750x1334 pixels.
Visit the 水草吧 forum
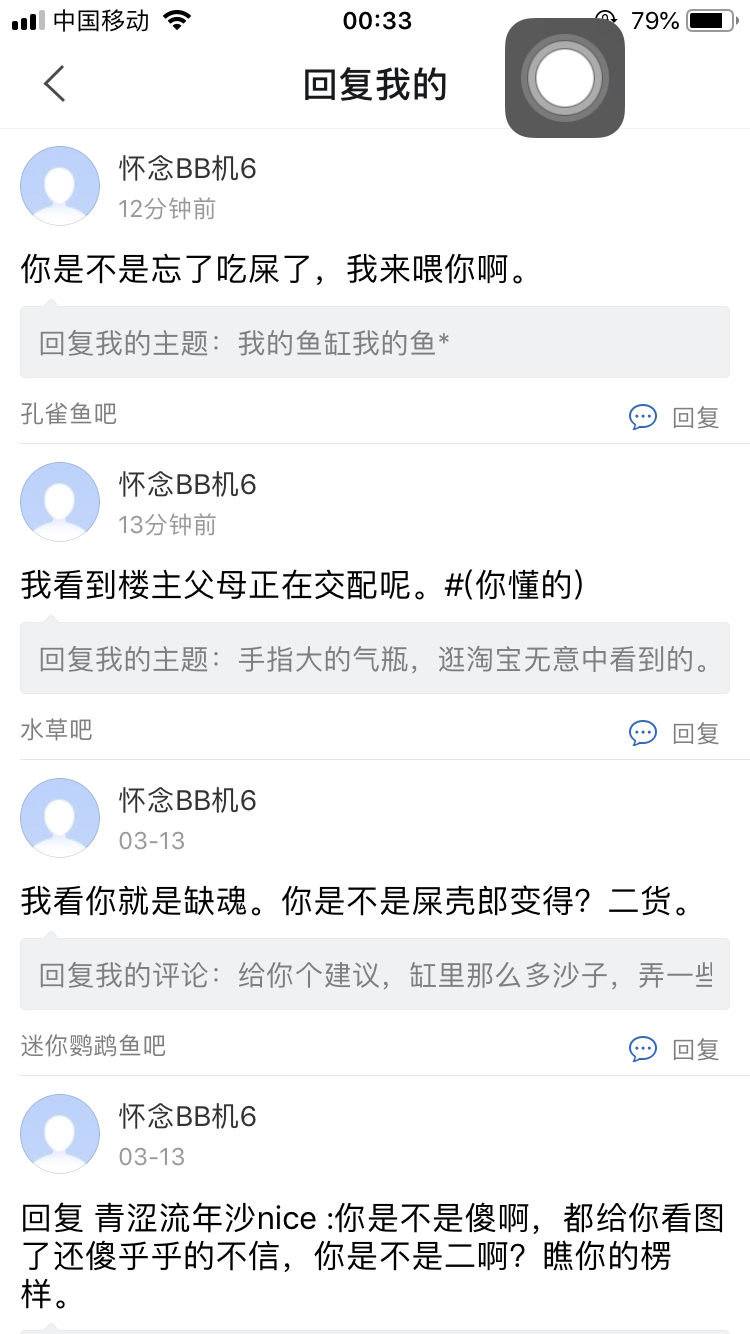tap(57, 729)
